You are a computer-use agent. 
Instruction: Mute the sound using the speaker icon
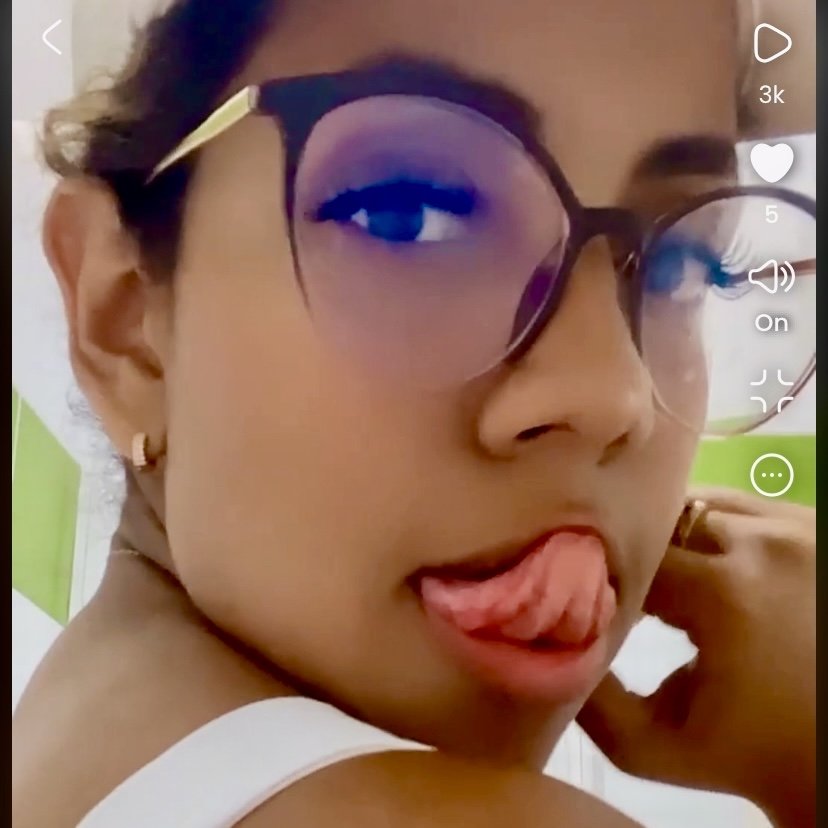tap(771, 277)
